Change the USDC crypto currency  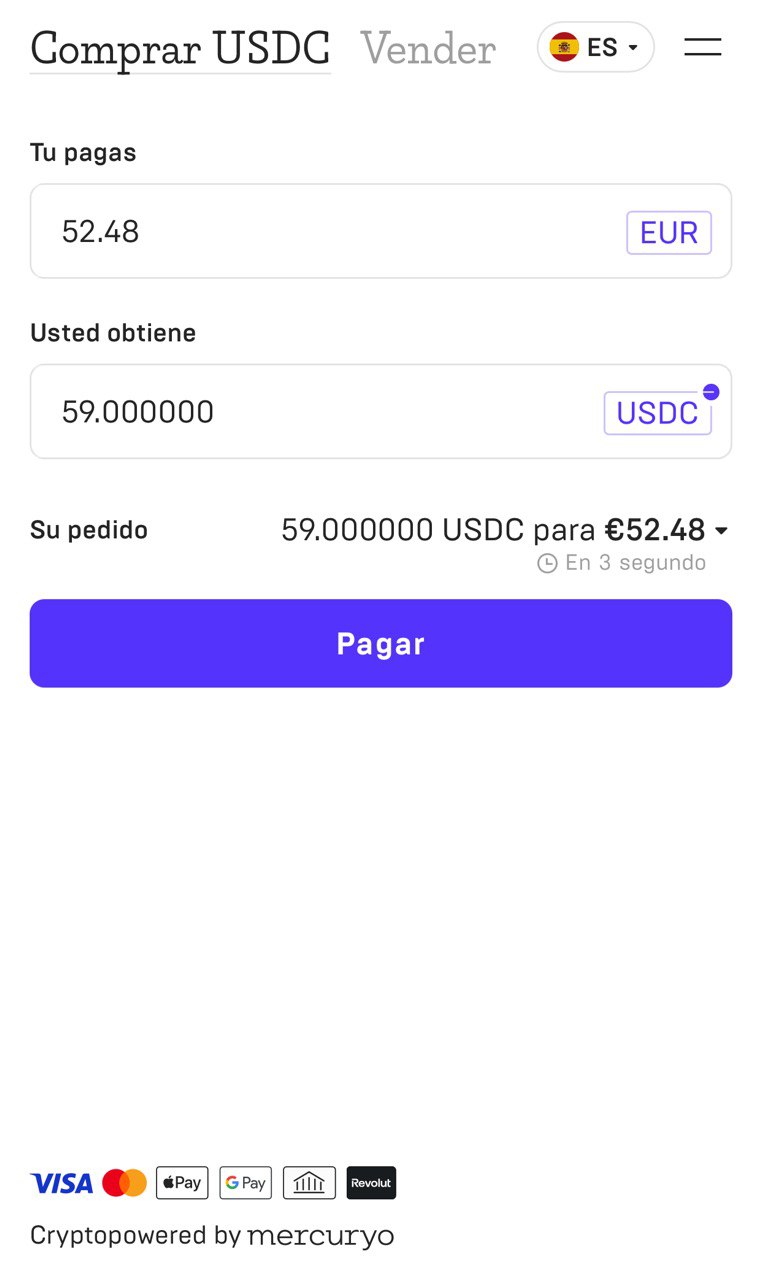click(657, 413)
